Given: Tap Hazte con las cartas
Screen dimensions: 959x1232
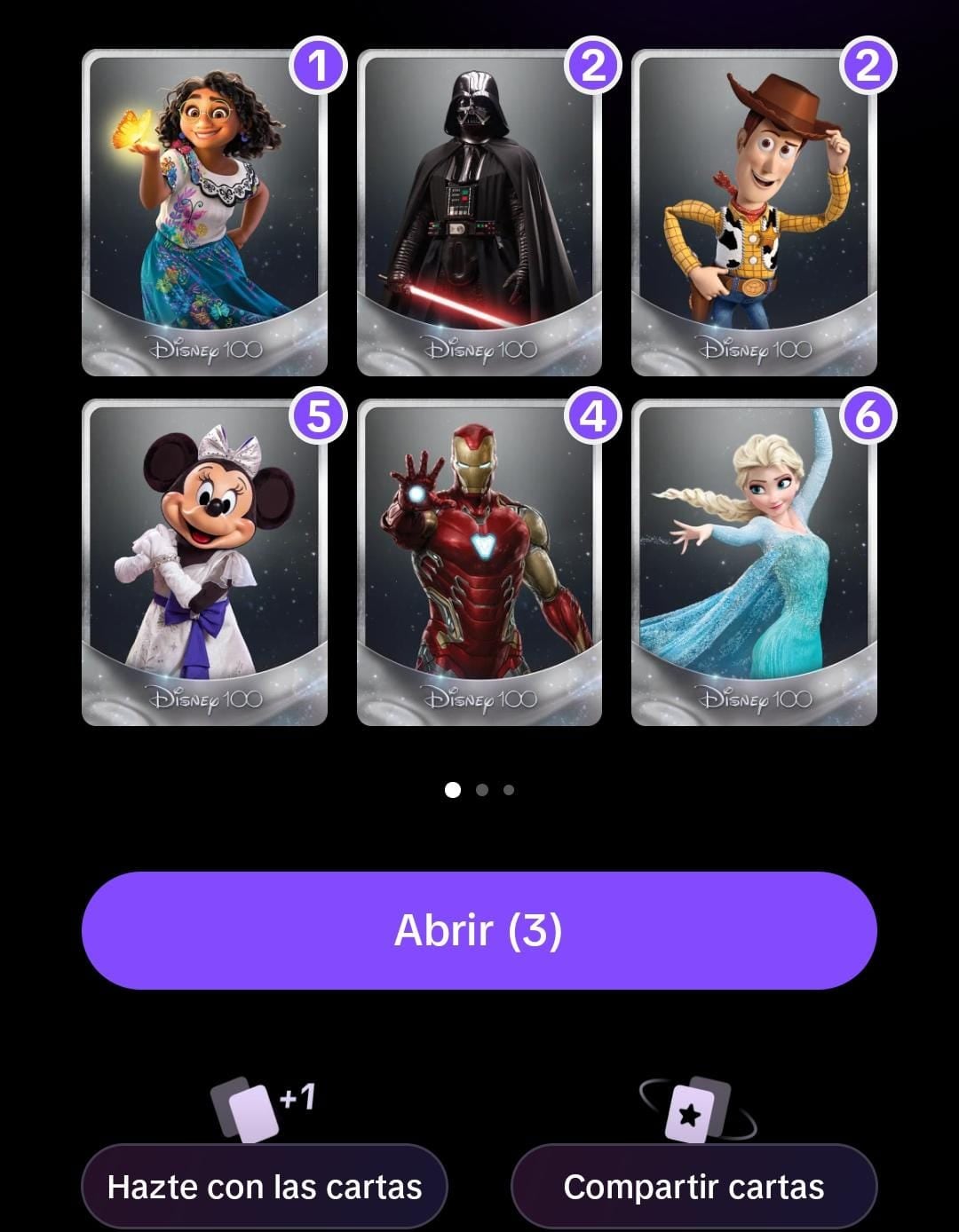Looking at the screenshot, I should tap(265, 1186).
